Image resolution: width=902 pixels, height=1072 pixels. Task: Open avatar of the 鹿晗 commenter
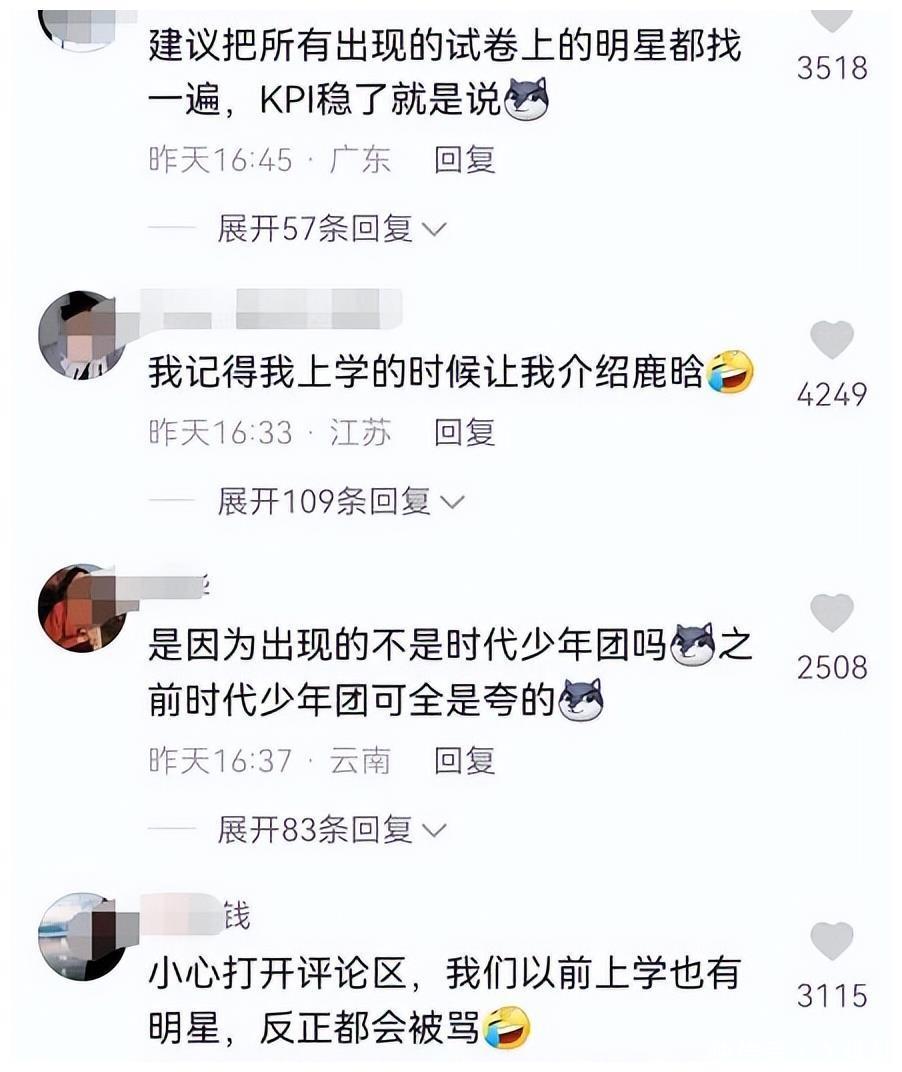(80, 336)
